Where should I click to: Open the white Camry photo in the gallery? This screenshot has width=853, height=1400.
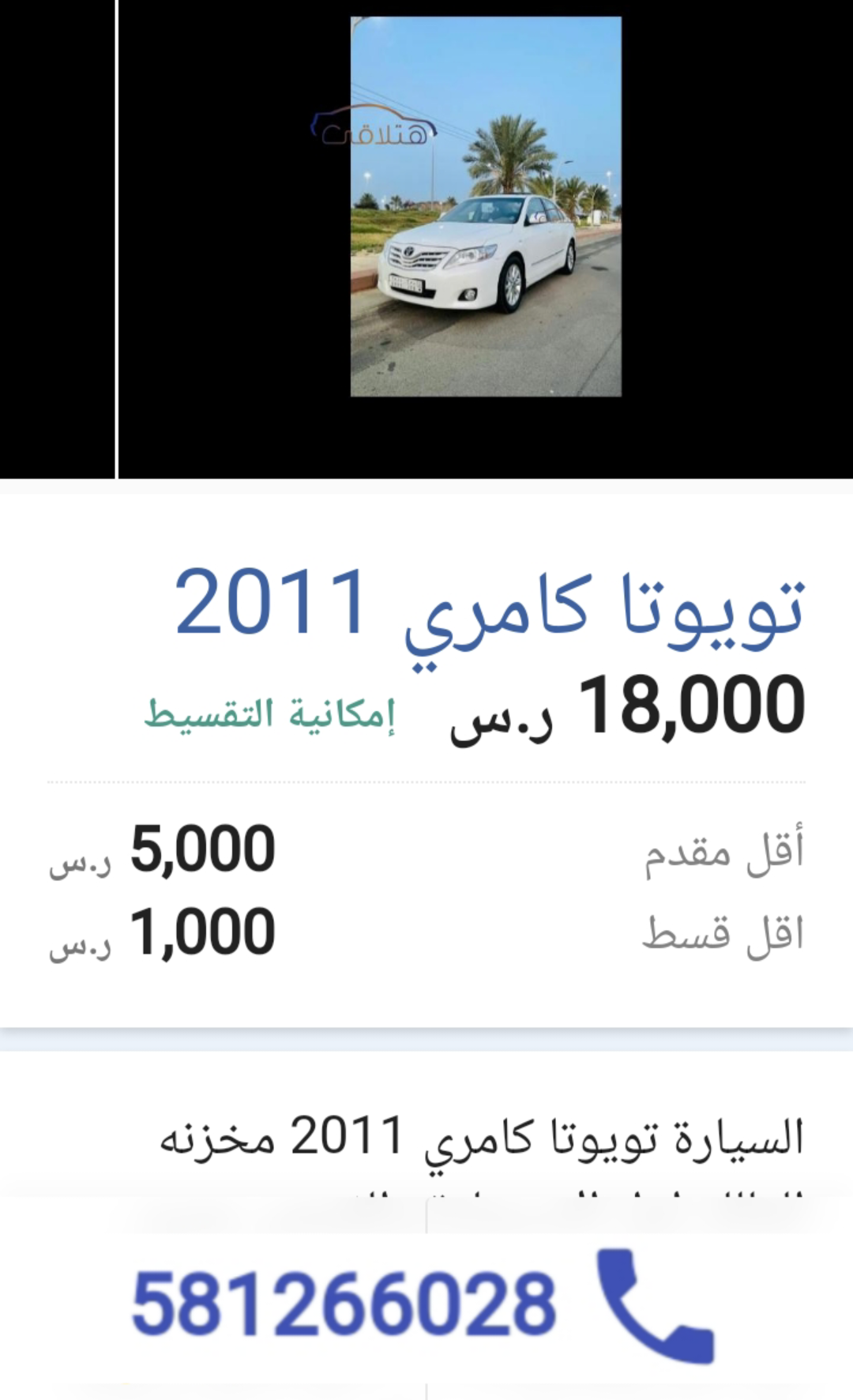(x=486, y=206)
